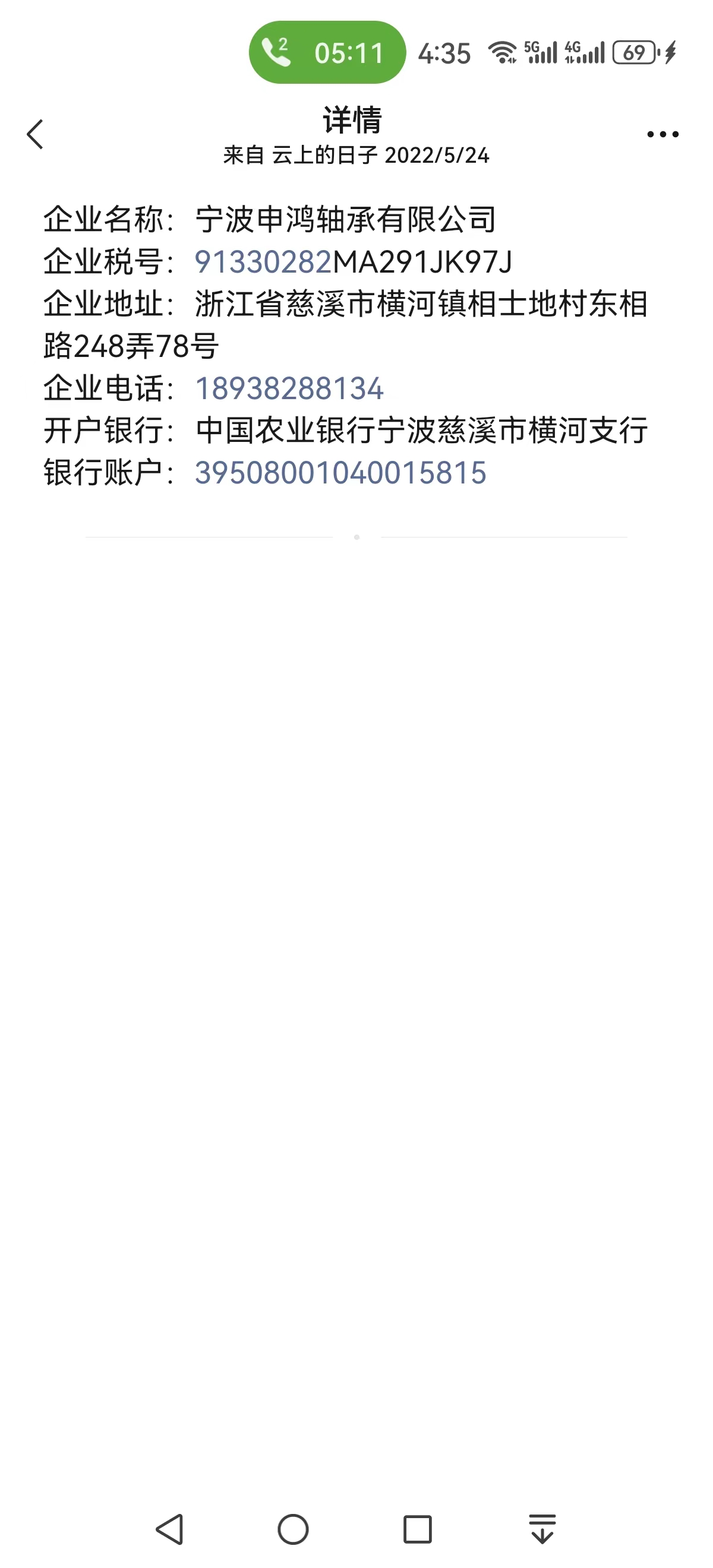Return to the ongoing call 05:11
This screenshot has width=713, height=1568.
(x=327, y=53)
